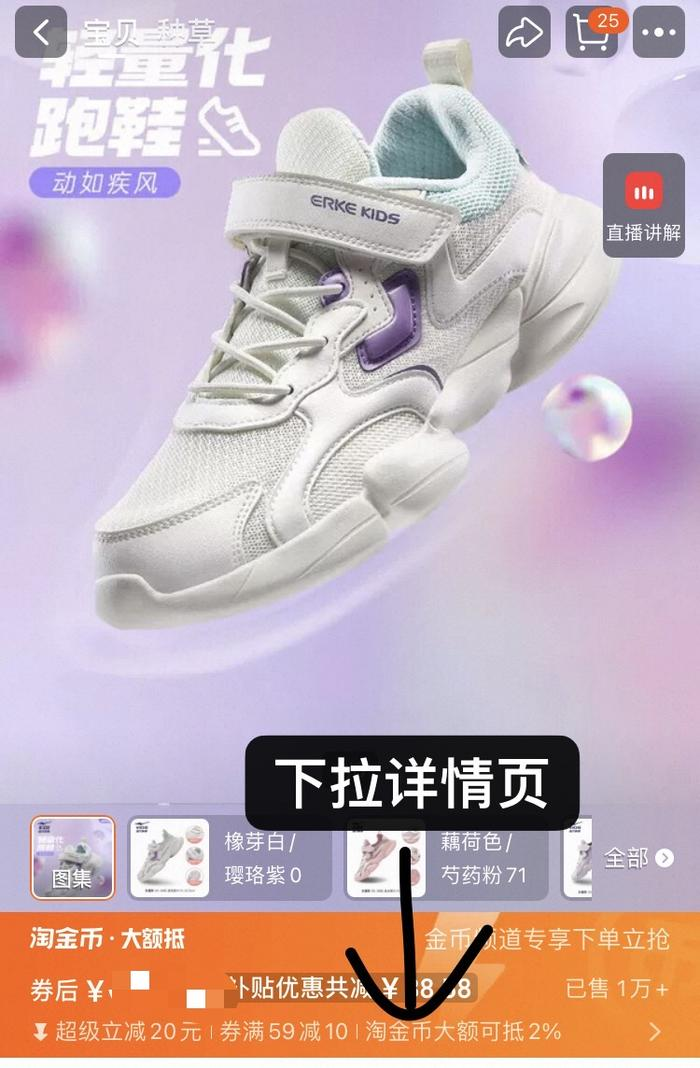700x1068 pixels.
Task: Open the three-dot overflow menu
Action: tap(661, 32)
